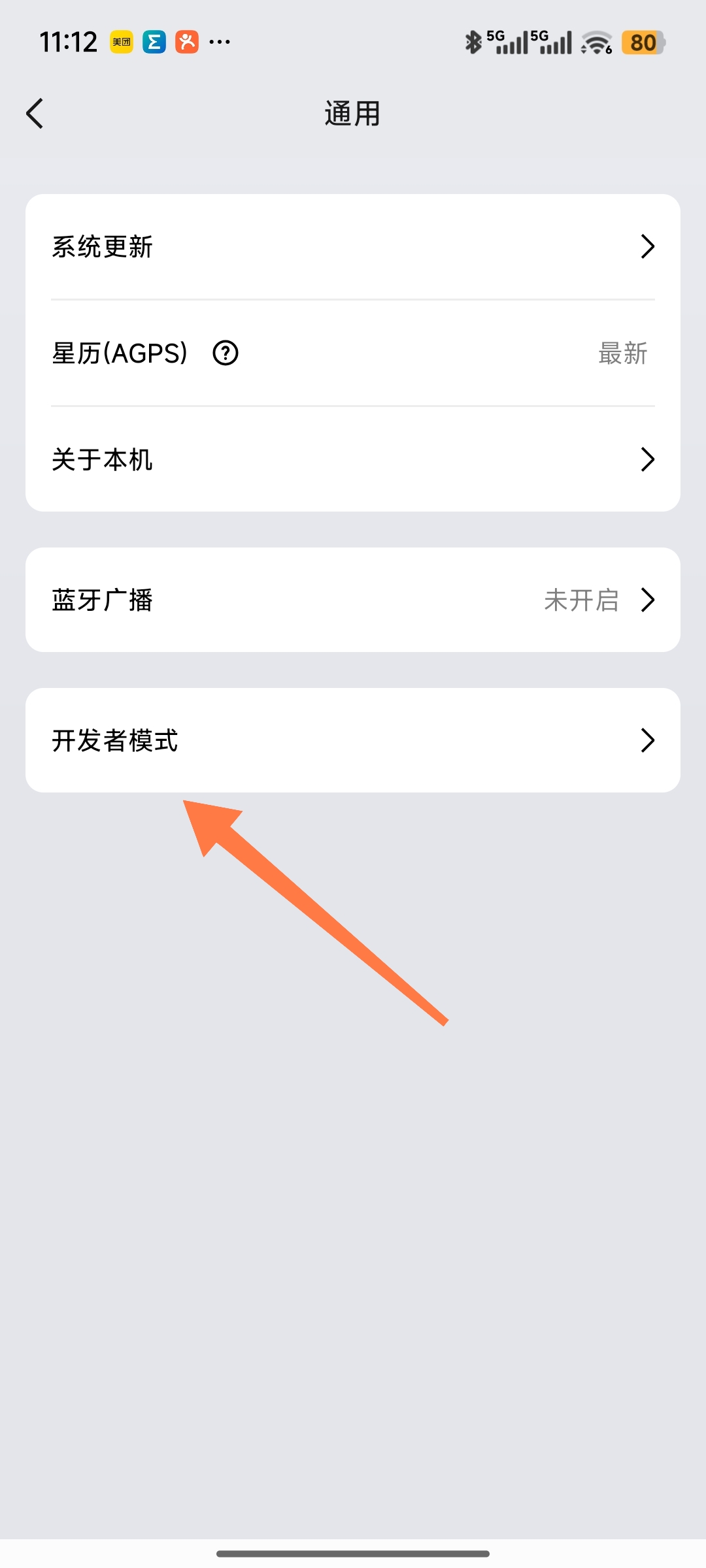Open 蓝牙广播 settings via chevron
The width and height of the screenshot is (706, 1568).
pyautogui.click(x=647, y=599)
